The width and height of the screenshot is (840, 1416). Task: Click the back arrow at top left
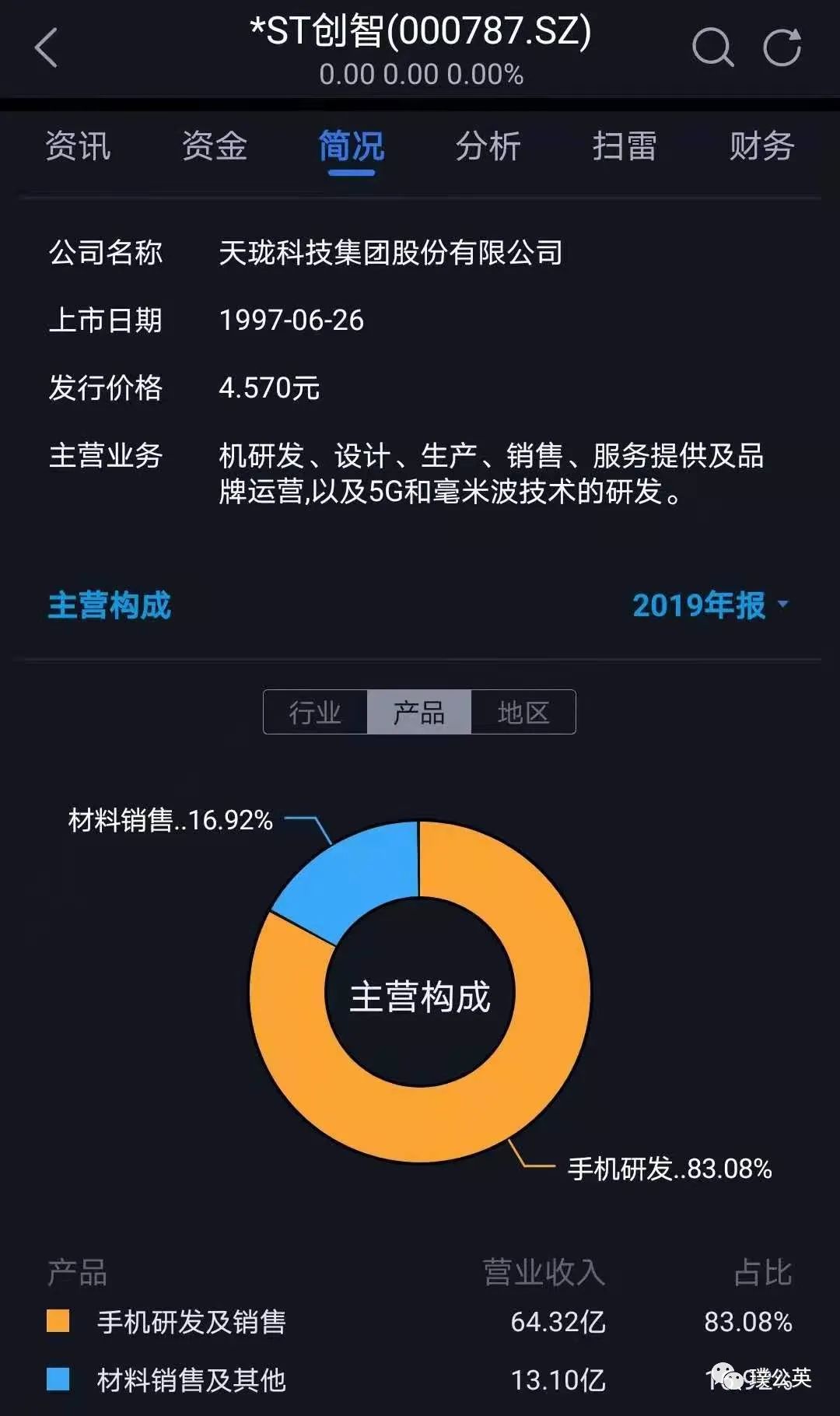coord(44,48)
